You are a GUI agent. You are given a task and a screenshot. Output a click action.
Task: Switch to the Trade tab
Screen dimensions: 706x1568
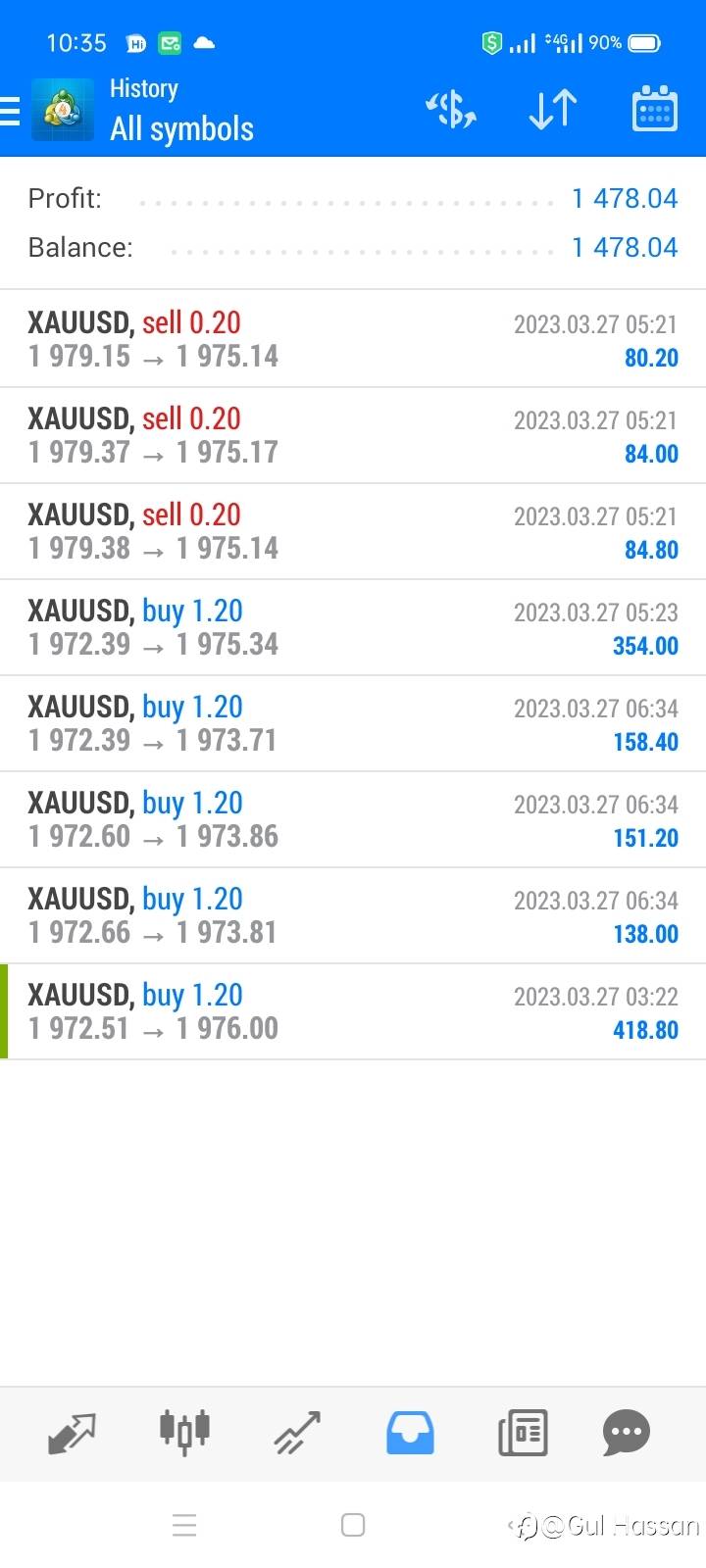297,1433
